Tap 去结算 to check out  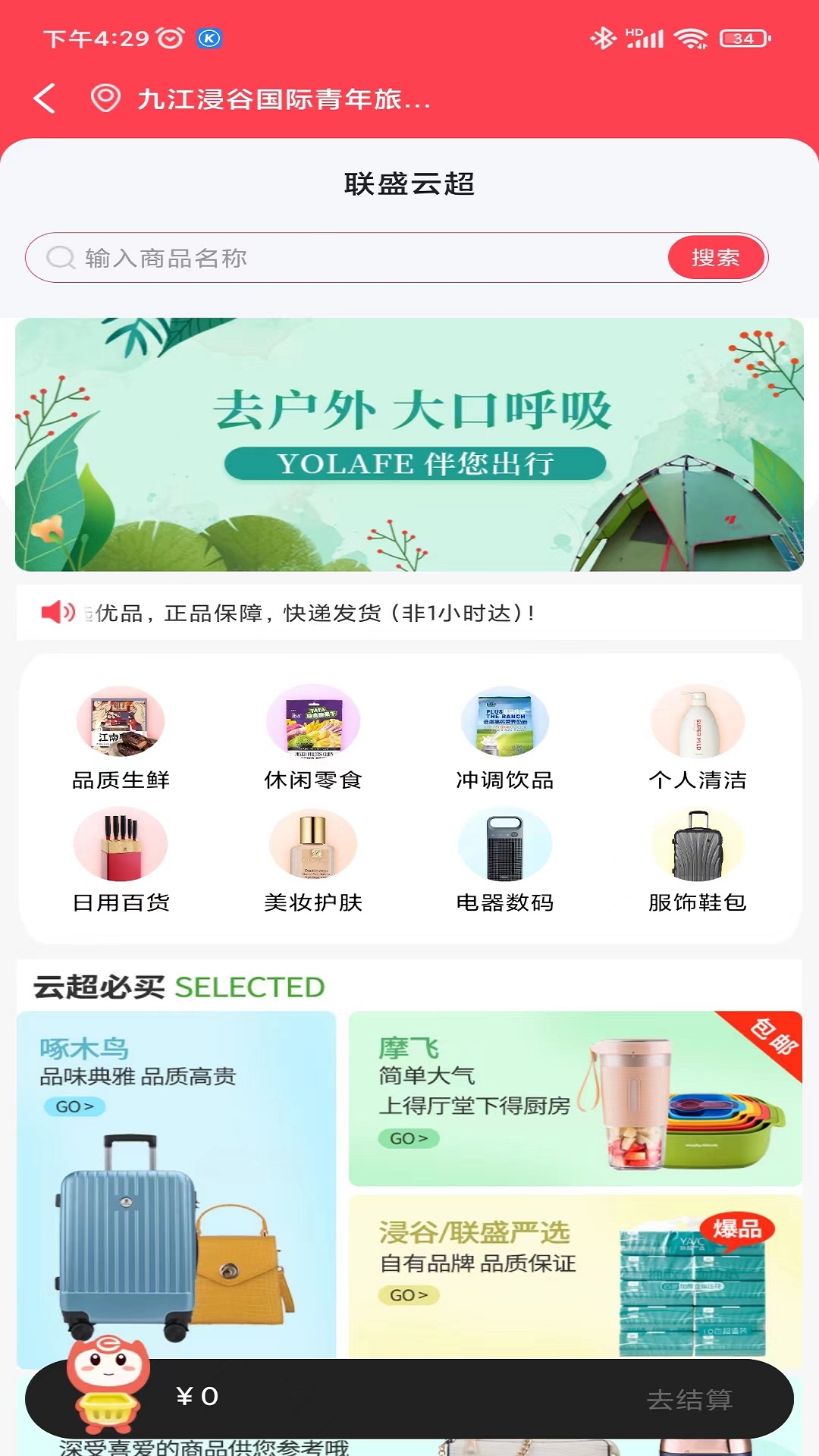pyautogui.click(x=689, y=1399)
